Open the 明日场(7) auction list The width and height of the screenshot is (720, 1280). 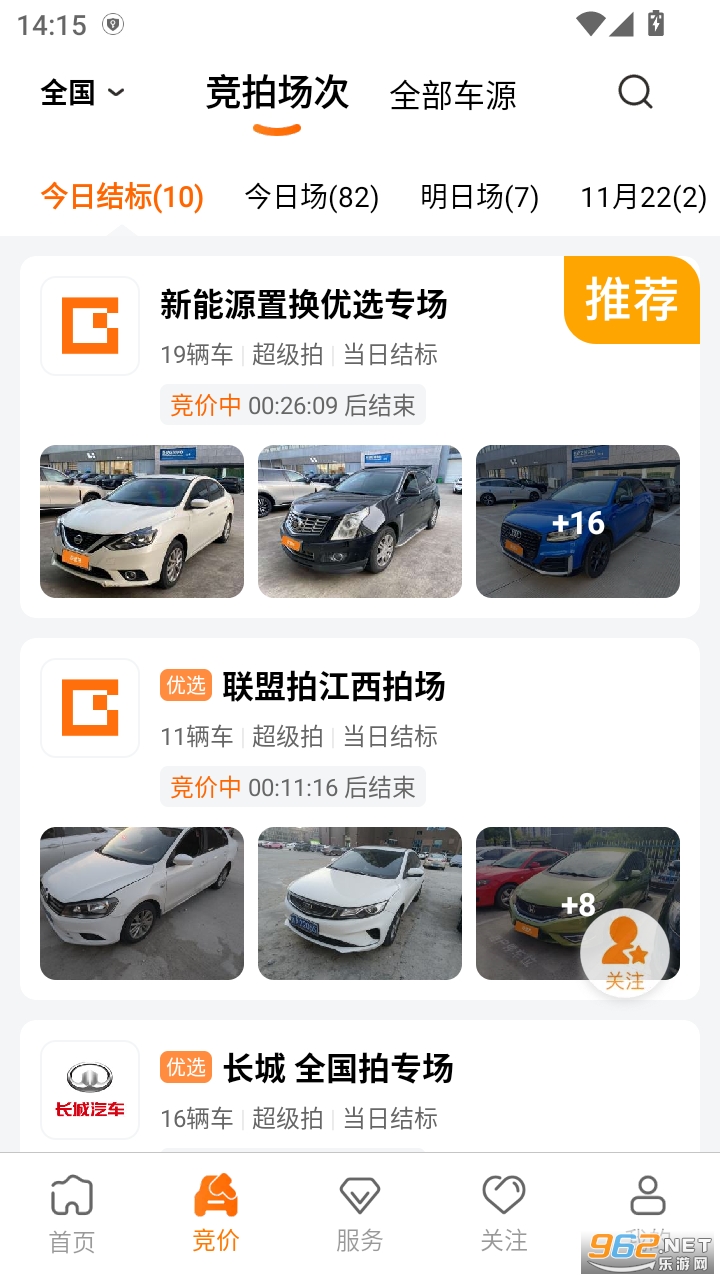[x=480, y=198]
